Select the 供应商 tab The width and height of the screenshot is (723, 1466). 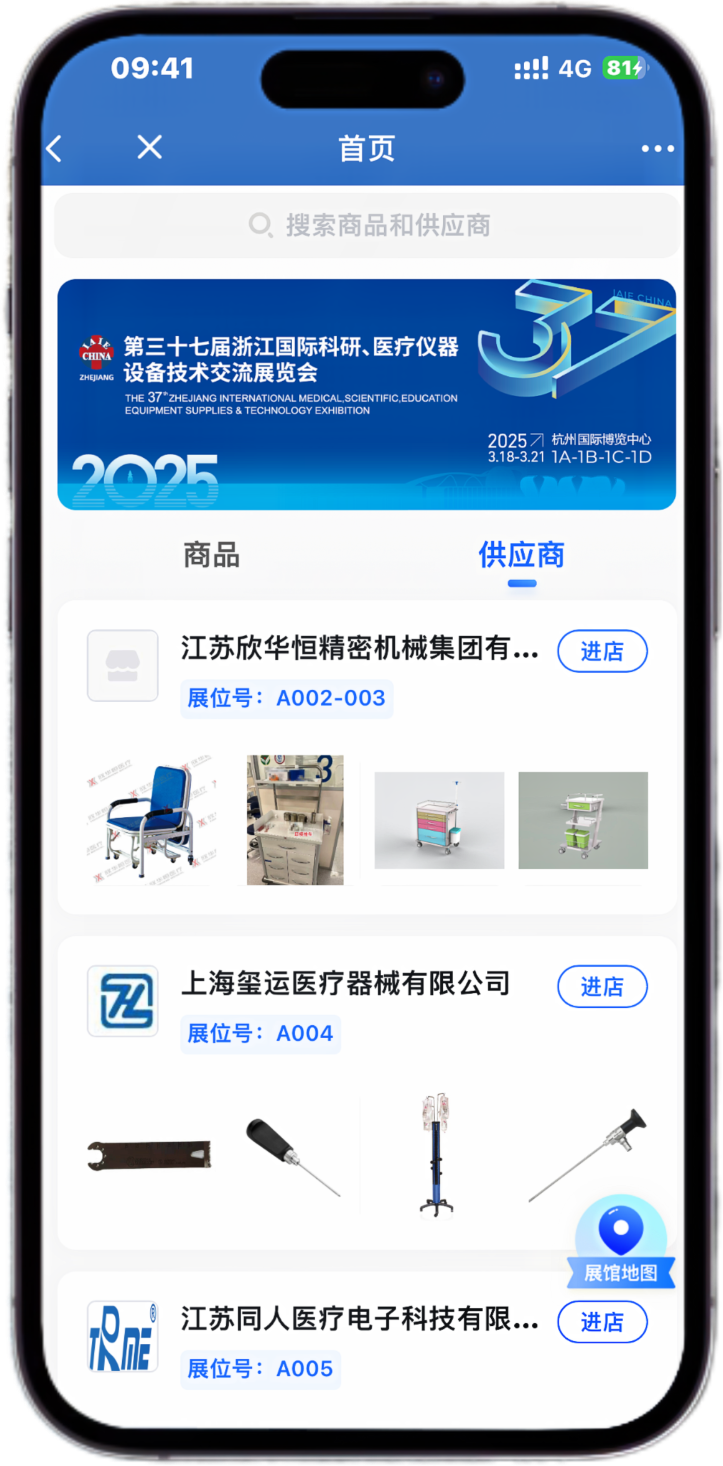click(x=521, y=555)
